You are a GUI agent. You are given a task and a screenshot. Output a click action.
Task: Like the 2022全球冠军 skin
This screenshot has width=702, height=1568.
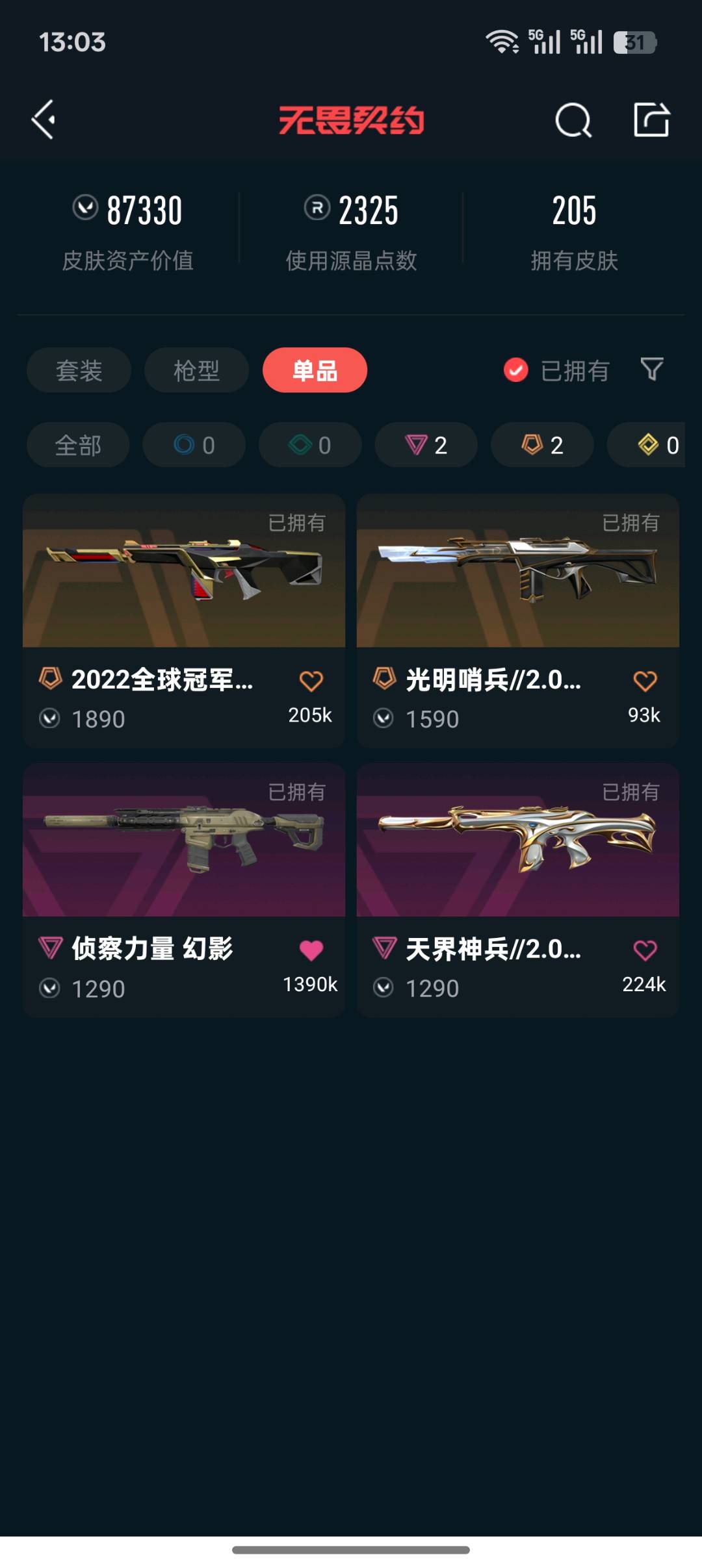[x=311, y=681]
